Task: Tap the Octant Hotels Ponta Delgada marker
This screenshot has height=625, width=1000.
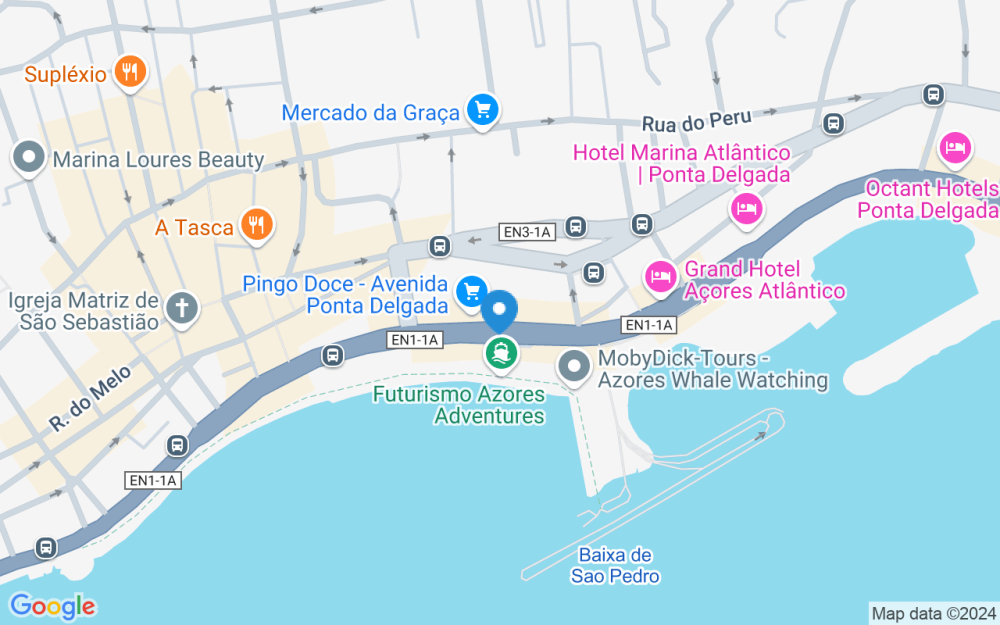Action: [956, 148]
